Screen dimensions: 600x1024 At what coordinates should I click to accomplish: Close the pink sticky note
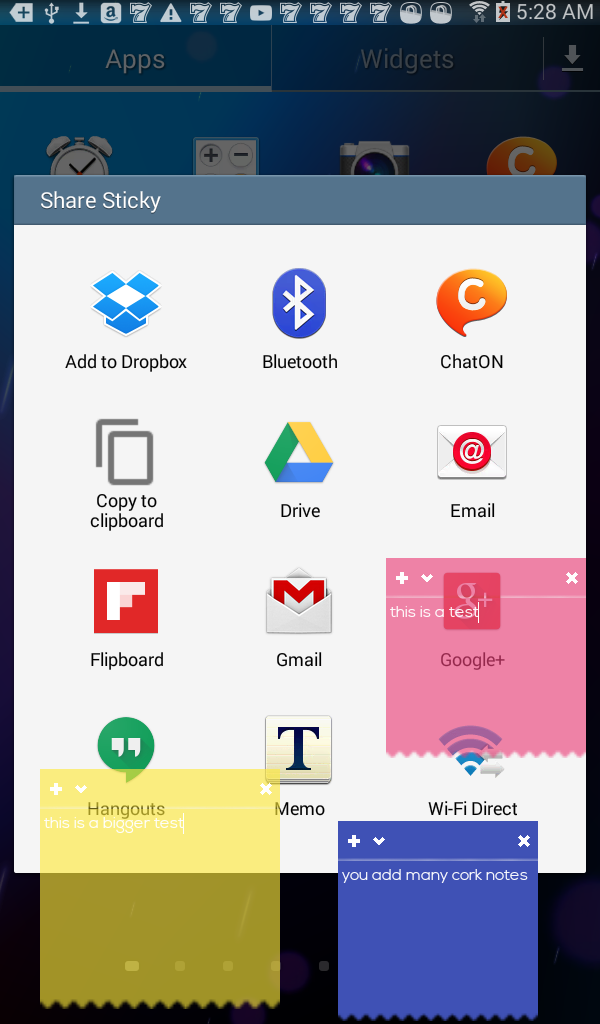572,578
